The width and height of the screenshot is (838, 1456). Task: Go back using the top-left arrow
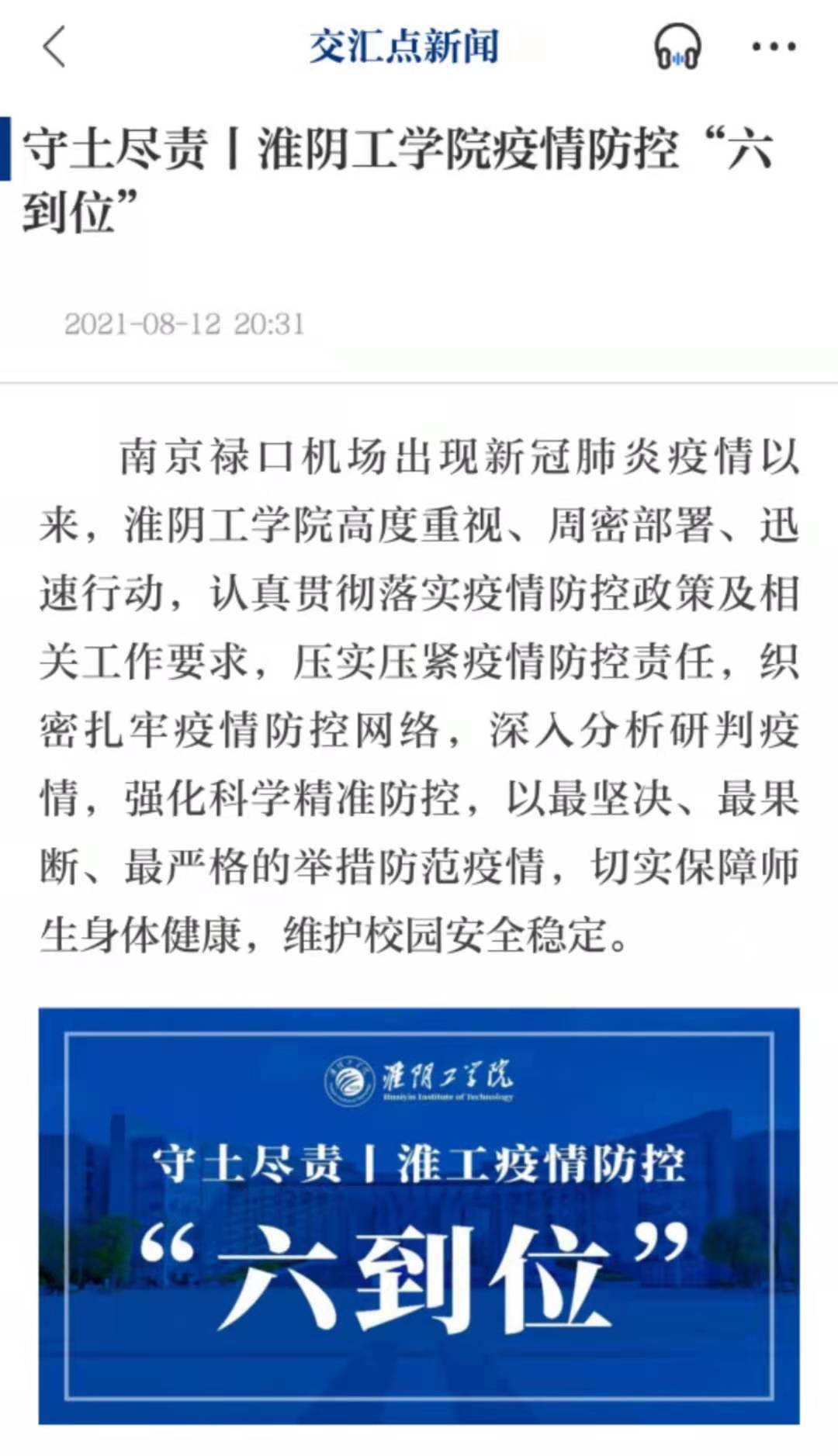pos(54,47)
